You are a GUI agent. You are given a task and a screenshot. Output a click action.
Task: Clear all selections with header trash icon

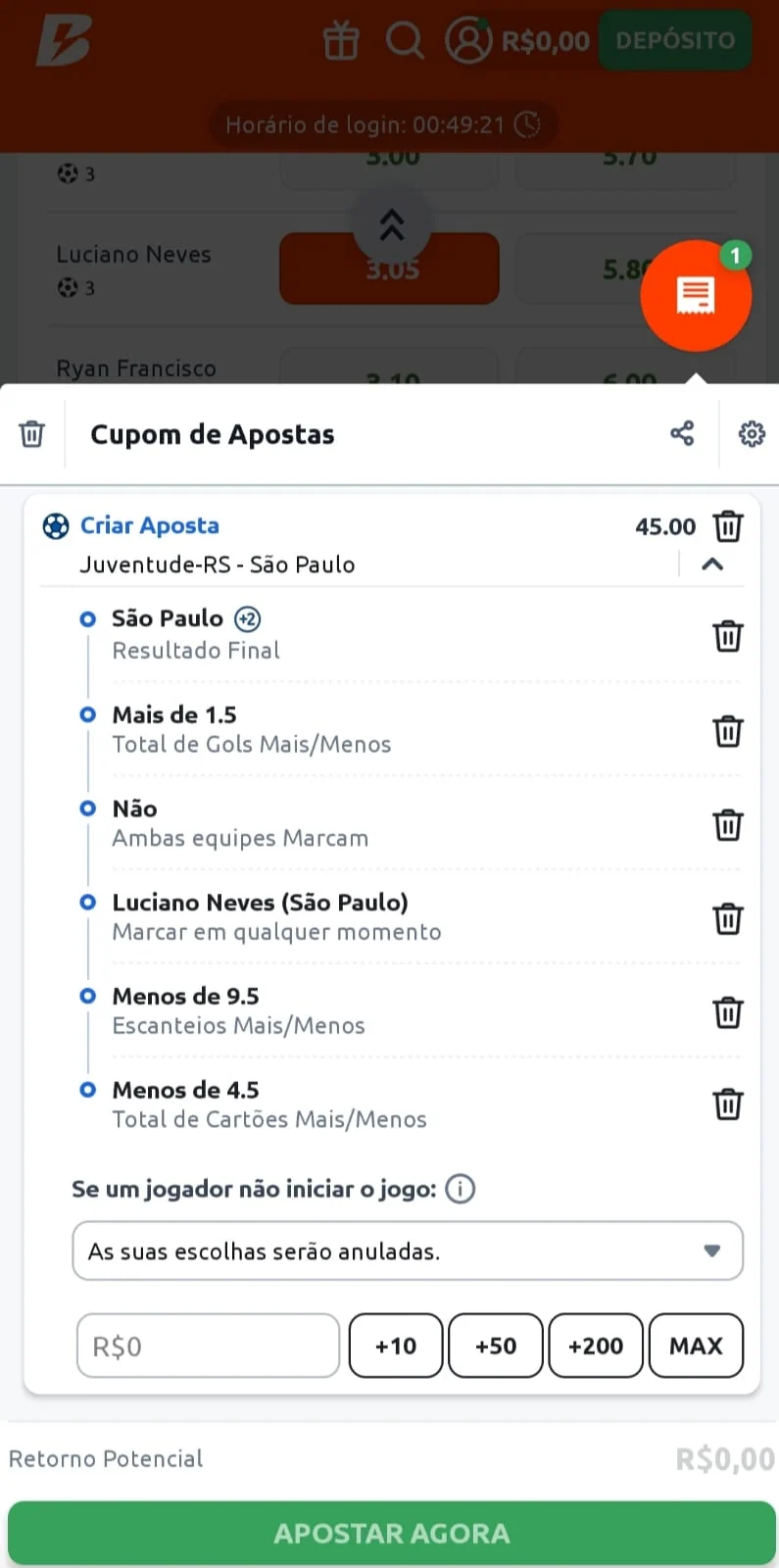[31, 433]
